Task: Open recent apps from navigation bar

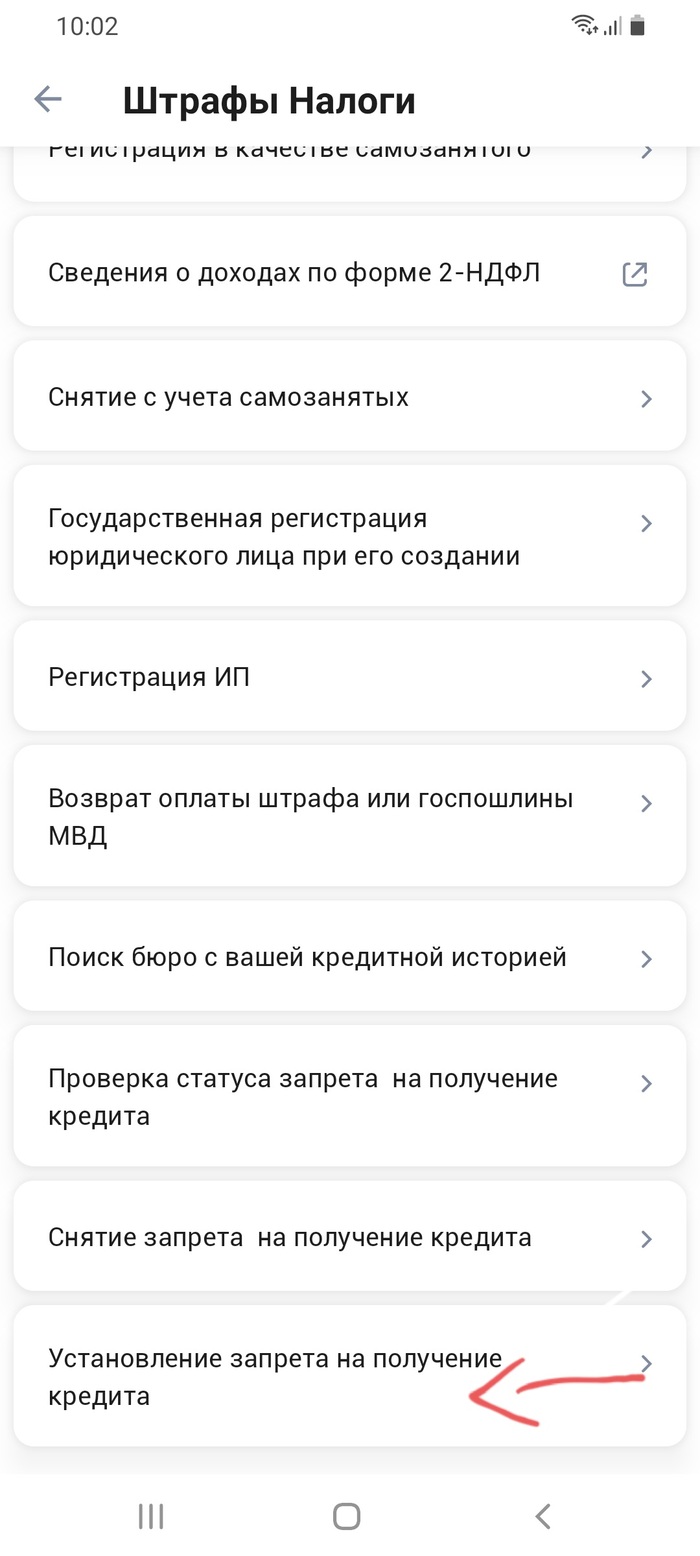Action: tap(151, 1516)
